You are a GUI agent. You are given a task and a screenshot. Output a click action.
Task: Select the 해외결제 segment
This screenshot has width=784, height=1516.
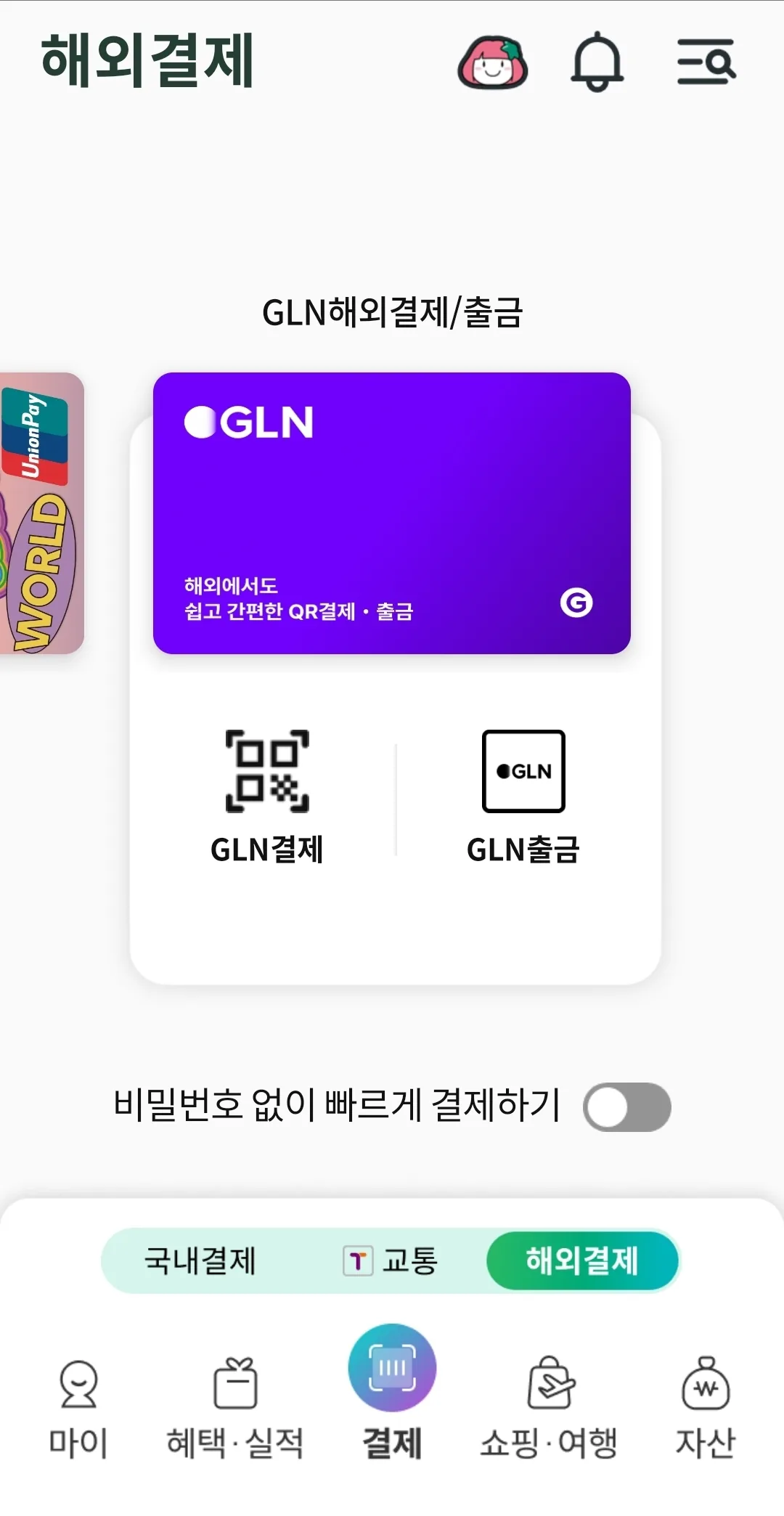tap(582, 1260)
